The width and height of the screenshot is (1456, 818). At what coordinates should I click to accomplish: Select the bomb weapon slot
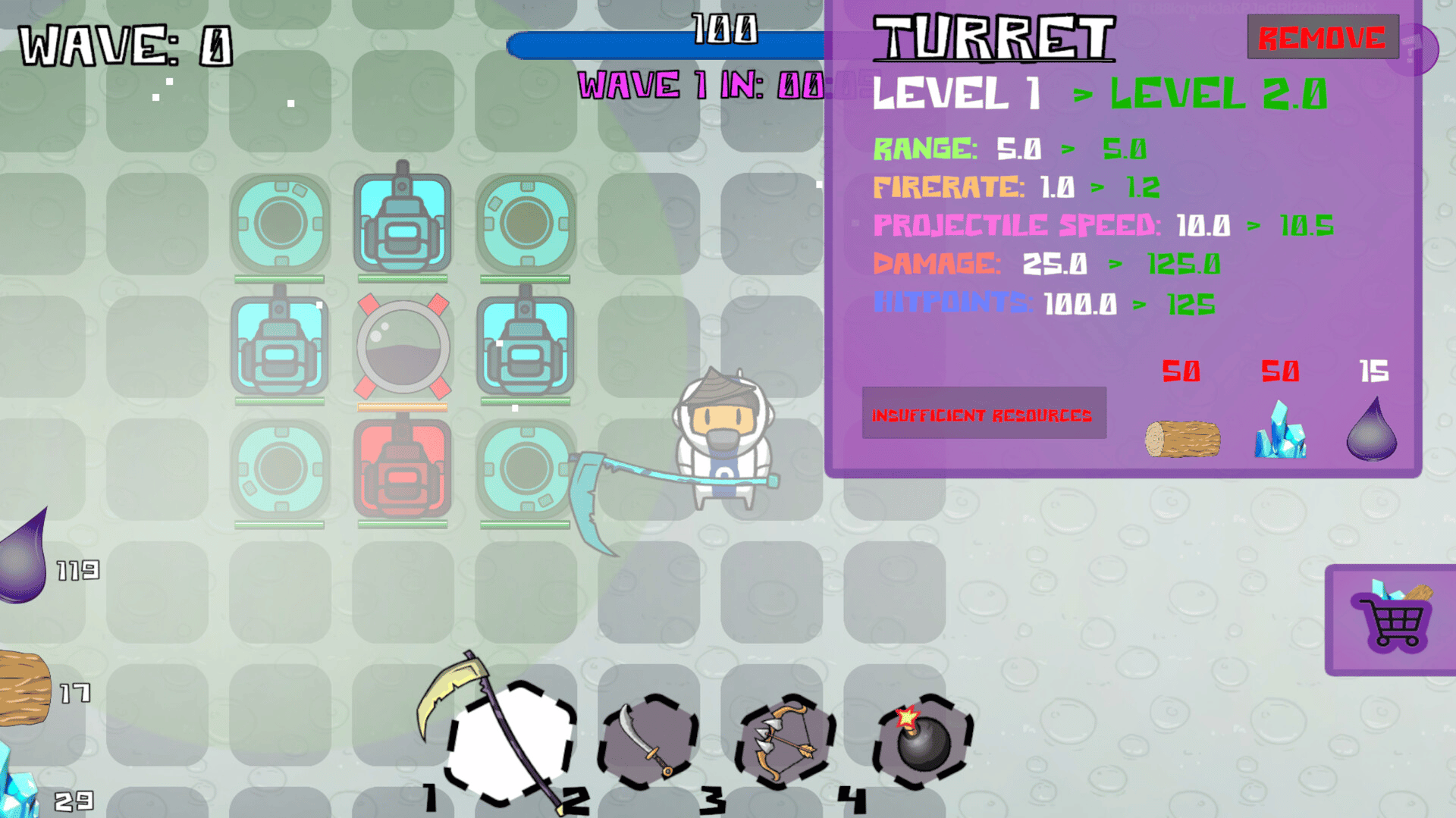click(x=922, y=741)
